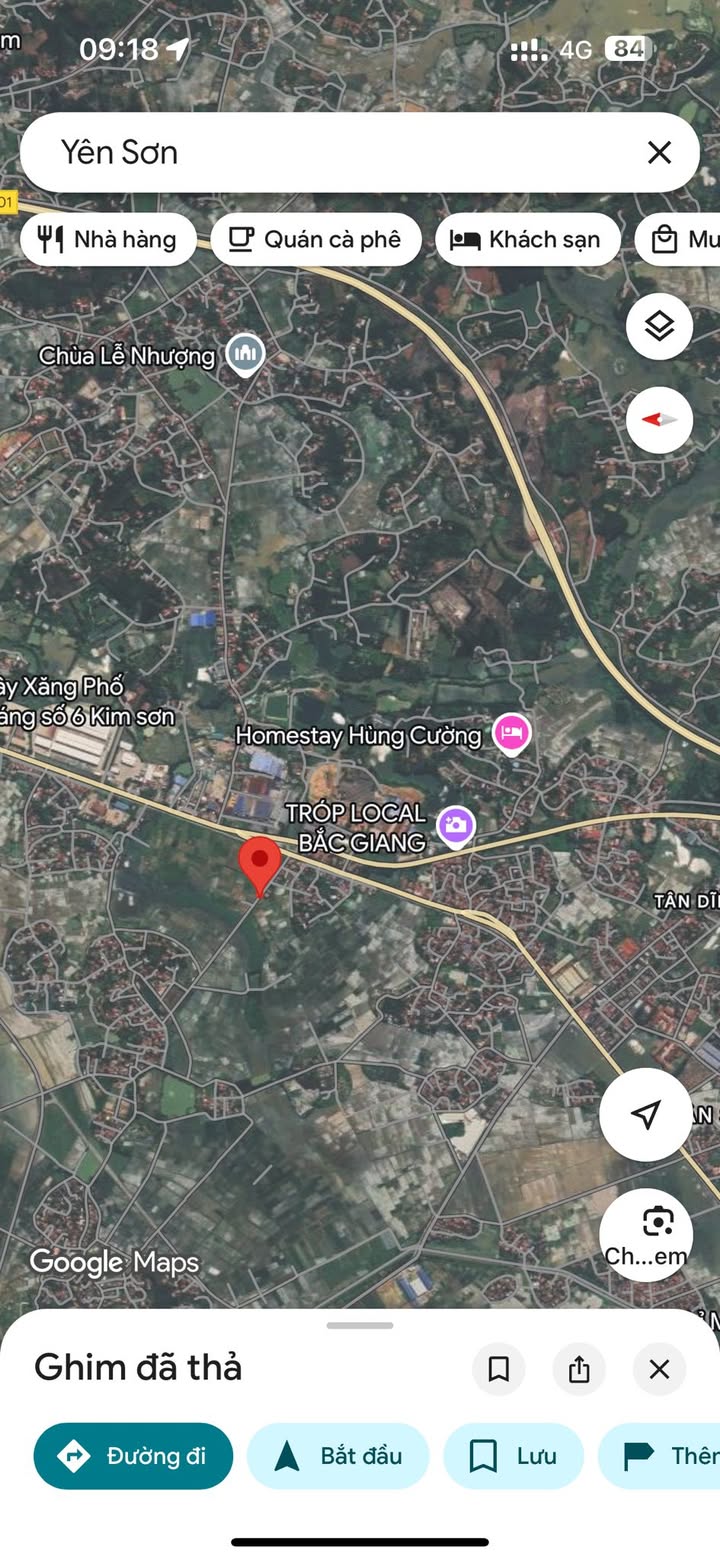Clear the Yên Sơn search text
The image size is (720, 1560).
click(659, 153)
